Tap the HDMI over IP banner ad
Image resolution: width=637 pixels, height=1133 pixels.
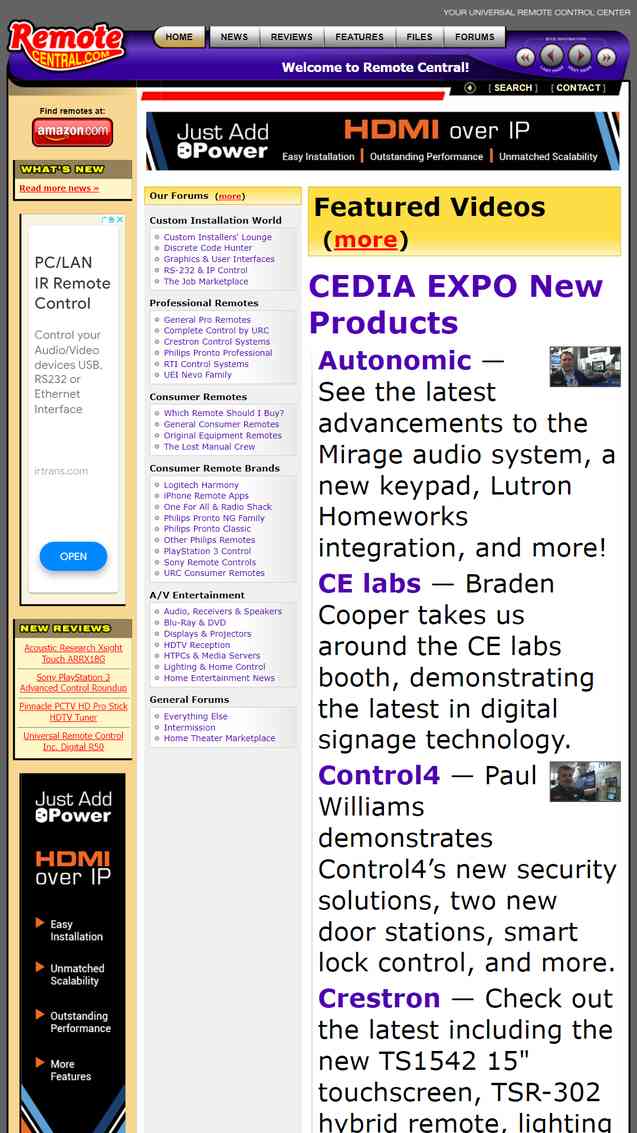[383, 141]
